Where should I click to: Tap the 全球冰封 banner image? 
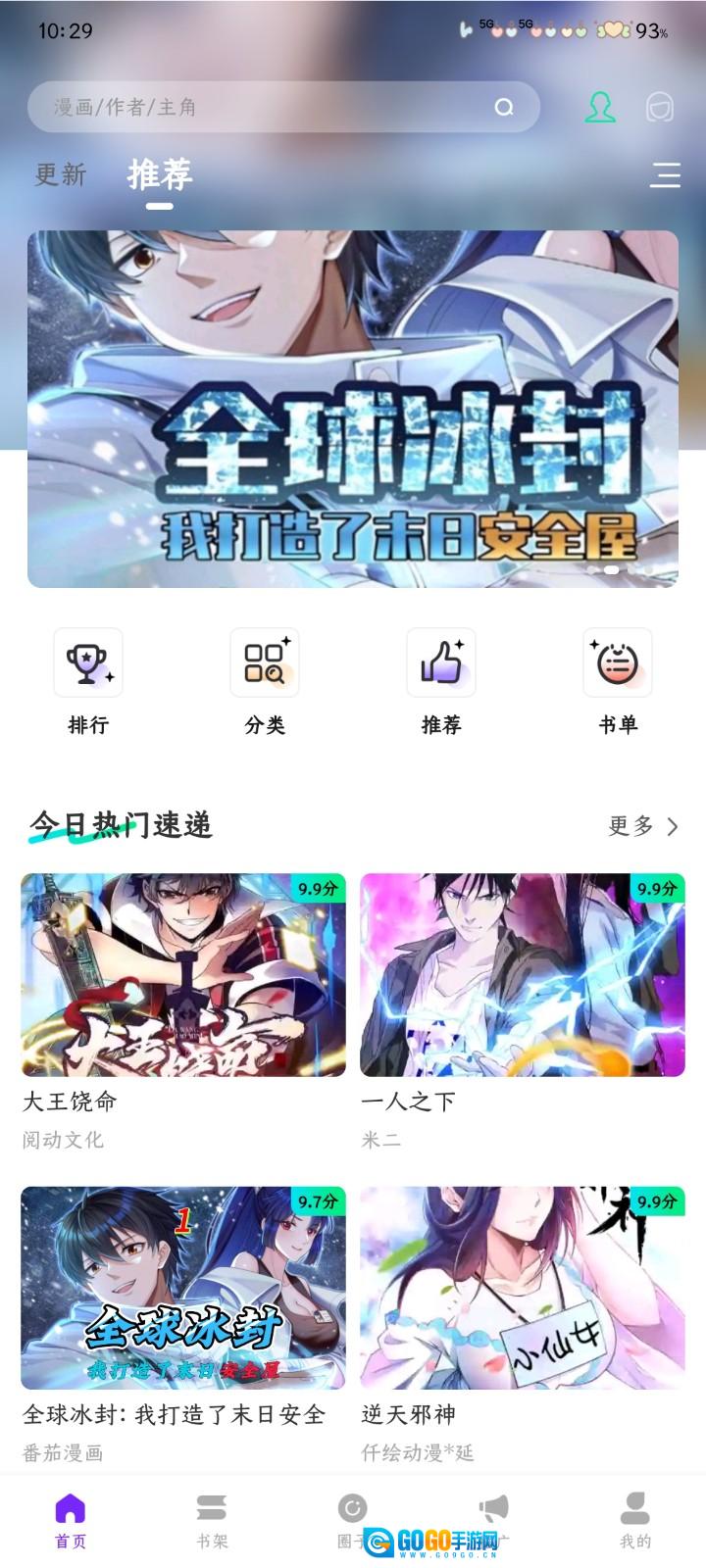tap(353, 402)
